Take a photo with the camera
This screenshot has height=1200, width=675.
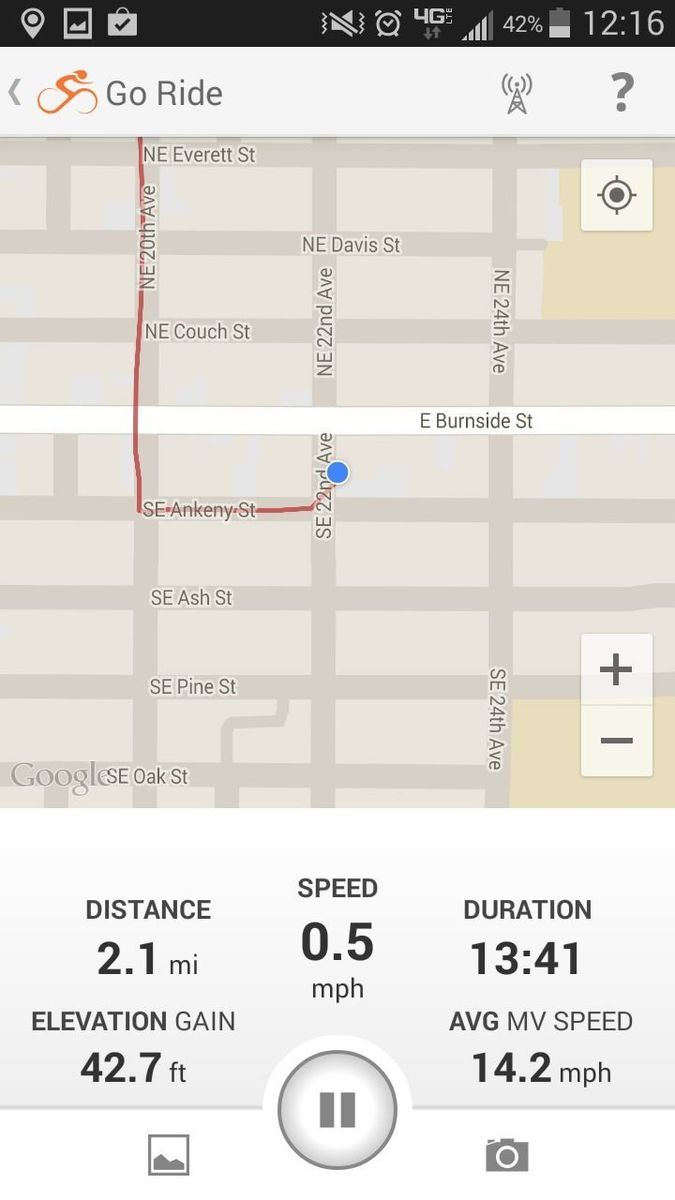(506, 1155)
